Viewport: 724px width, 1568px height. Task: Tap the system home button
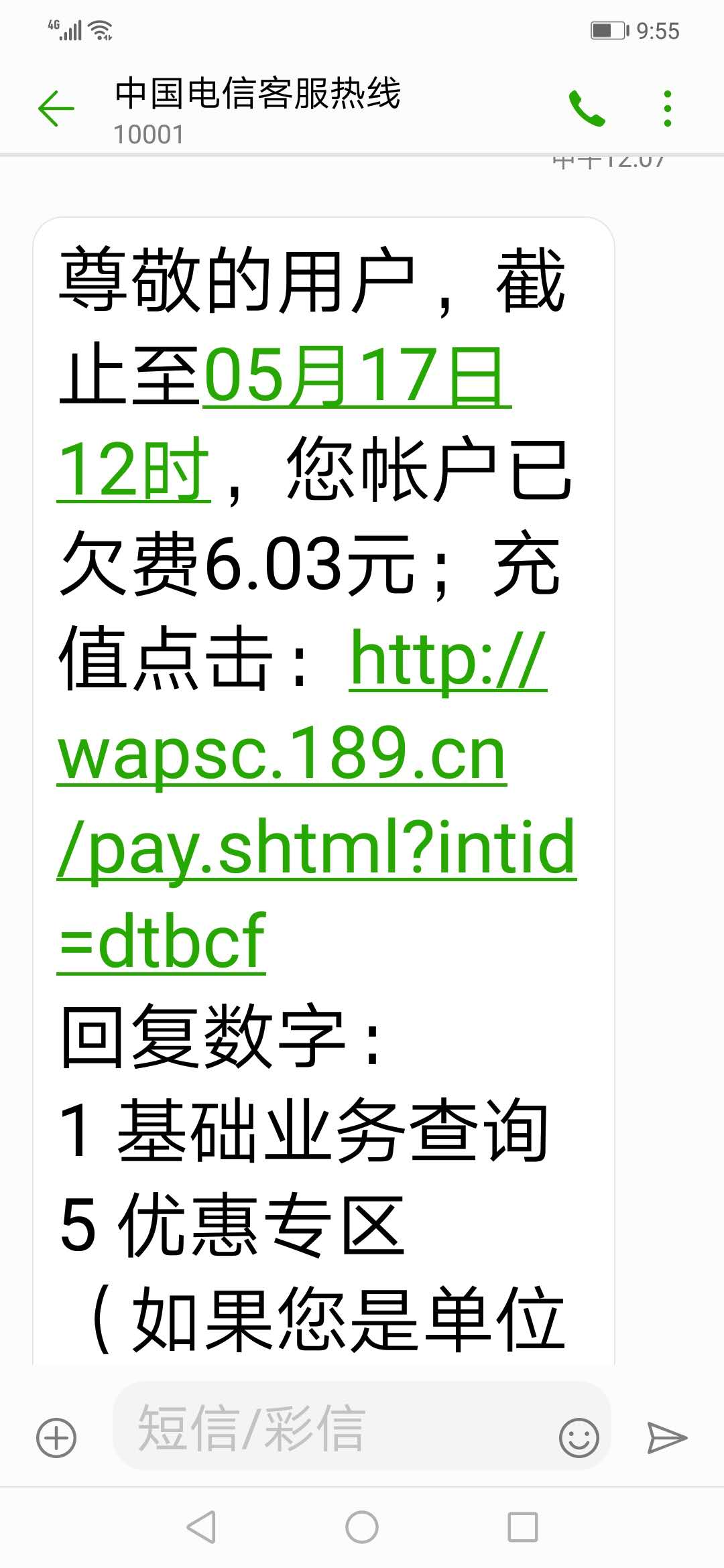(362, 1527)
